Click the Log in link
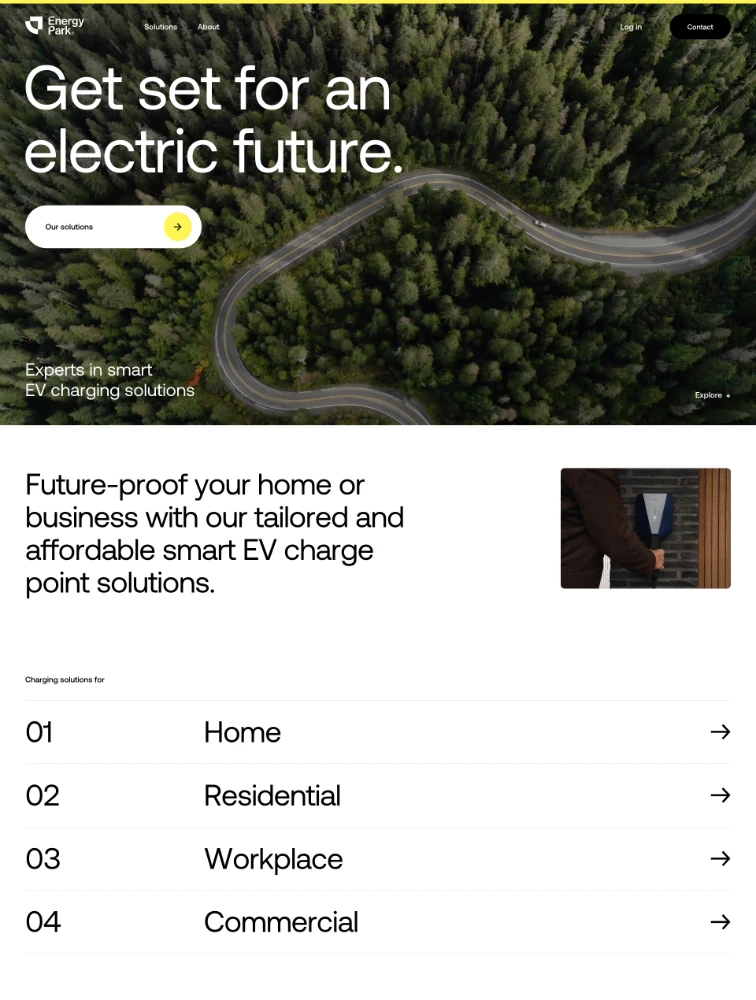 [x=631, y=27]
